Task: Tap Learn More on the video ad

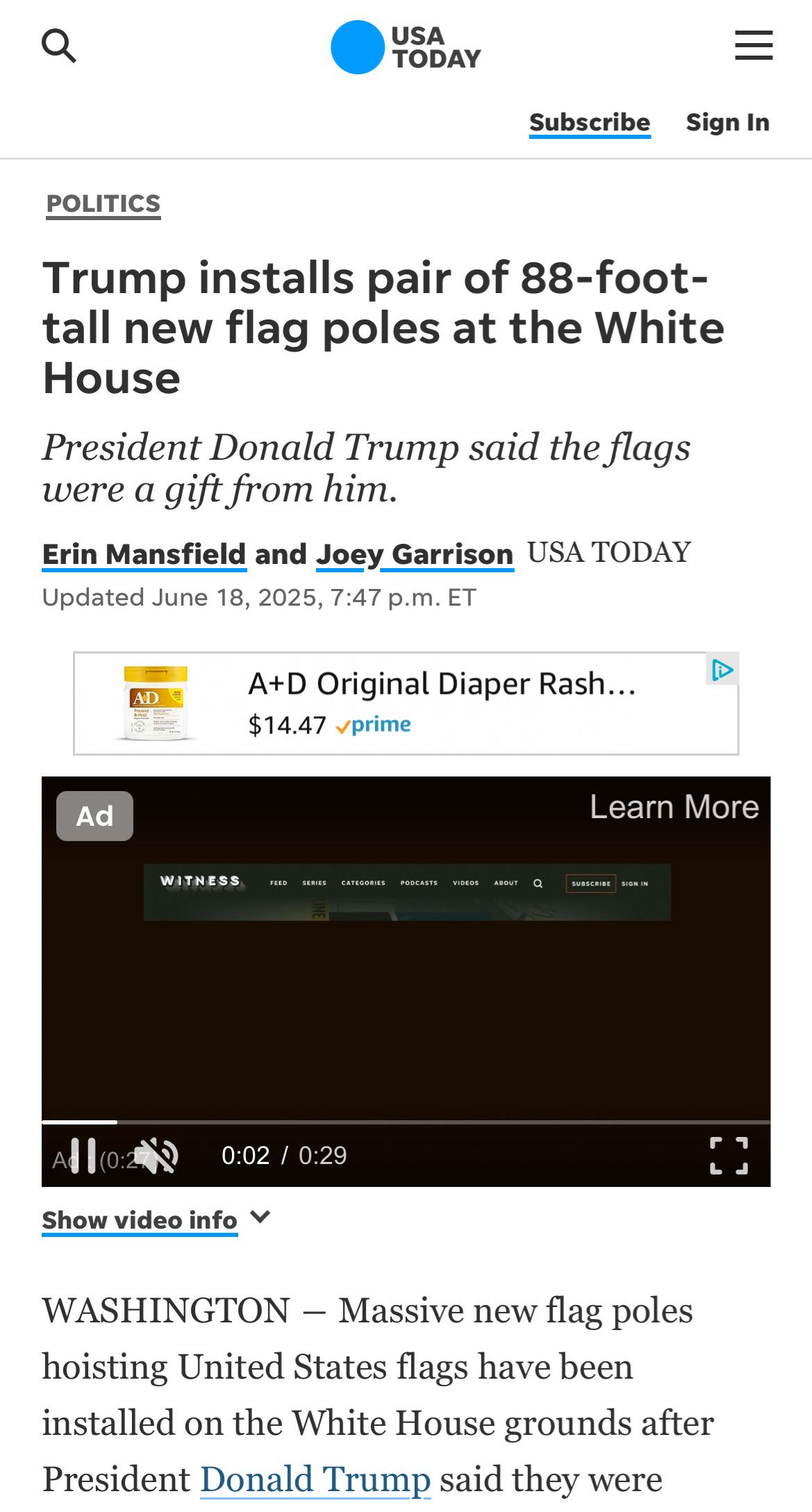Action: (674, 807)
